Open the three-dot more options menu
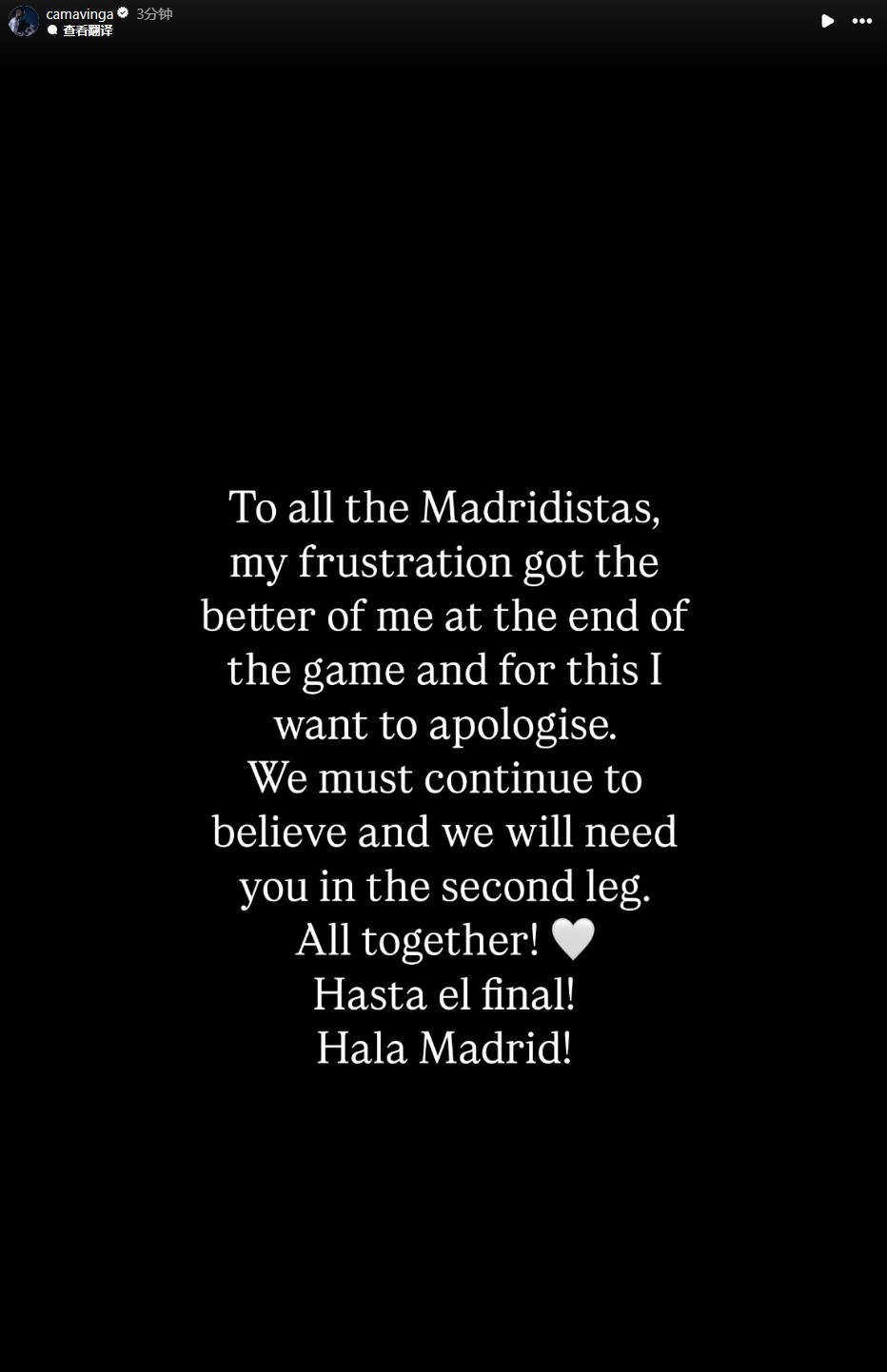The image size is (887, 1372). (862, 21)
